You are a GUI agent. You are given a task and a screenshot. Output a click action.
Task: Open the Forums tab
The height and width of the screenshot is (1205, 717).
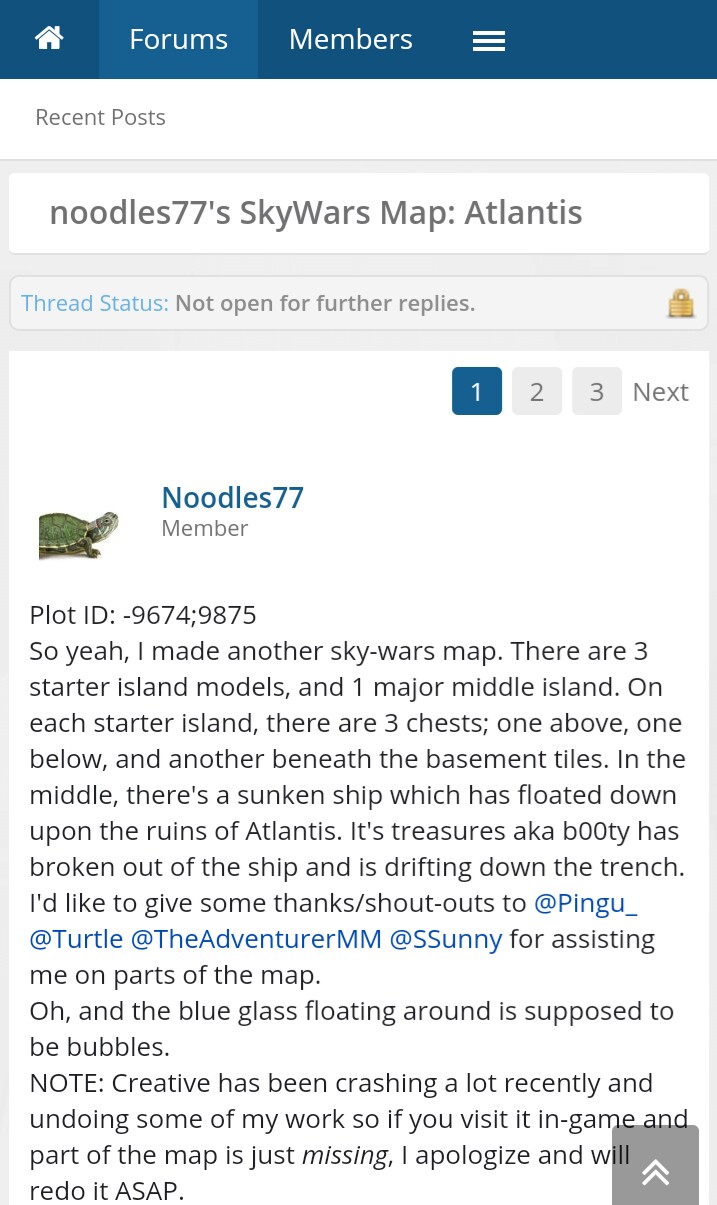[x=178, y=39]
